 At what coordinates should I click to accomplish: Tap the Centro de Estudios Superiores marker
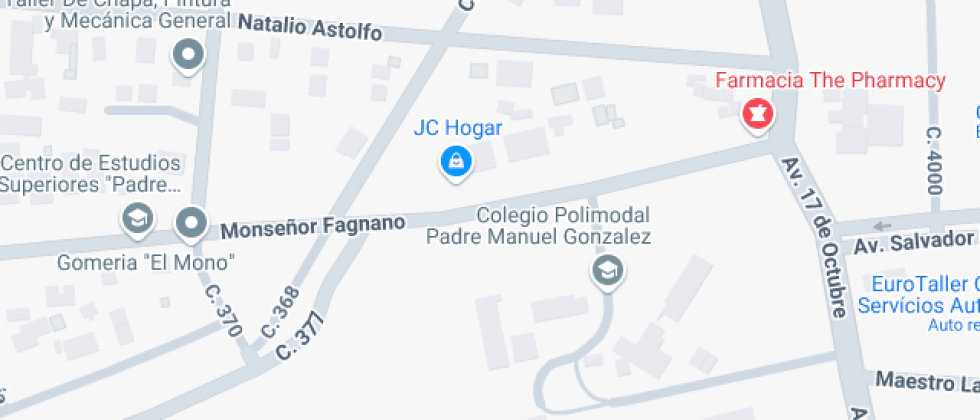(136, 217)
